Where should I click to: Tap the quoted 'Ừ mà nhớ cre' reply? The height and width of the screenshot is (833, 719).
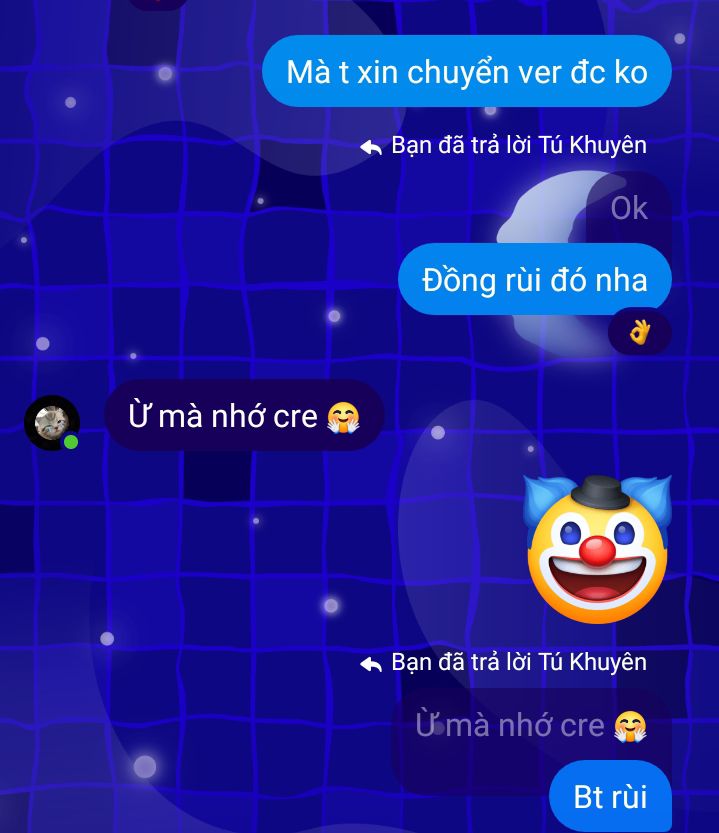(531, 726)
